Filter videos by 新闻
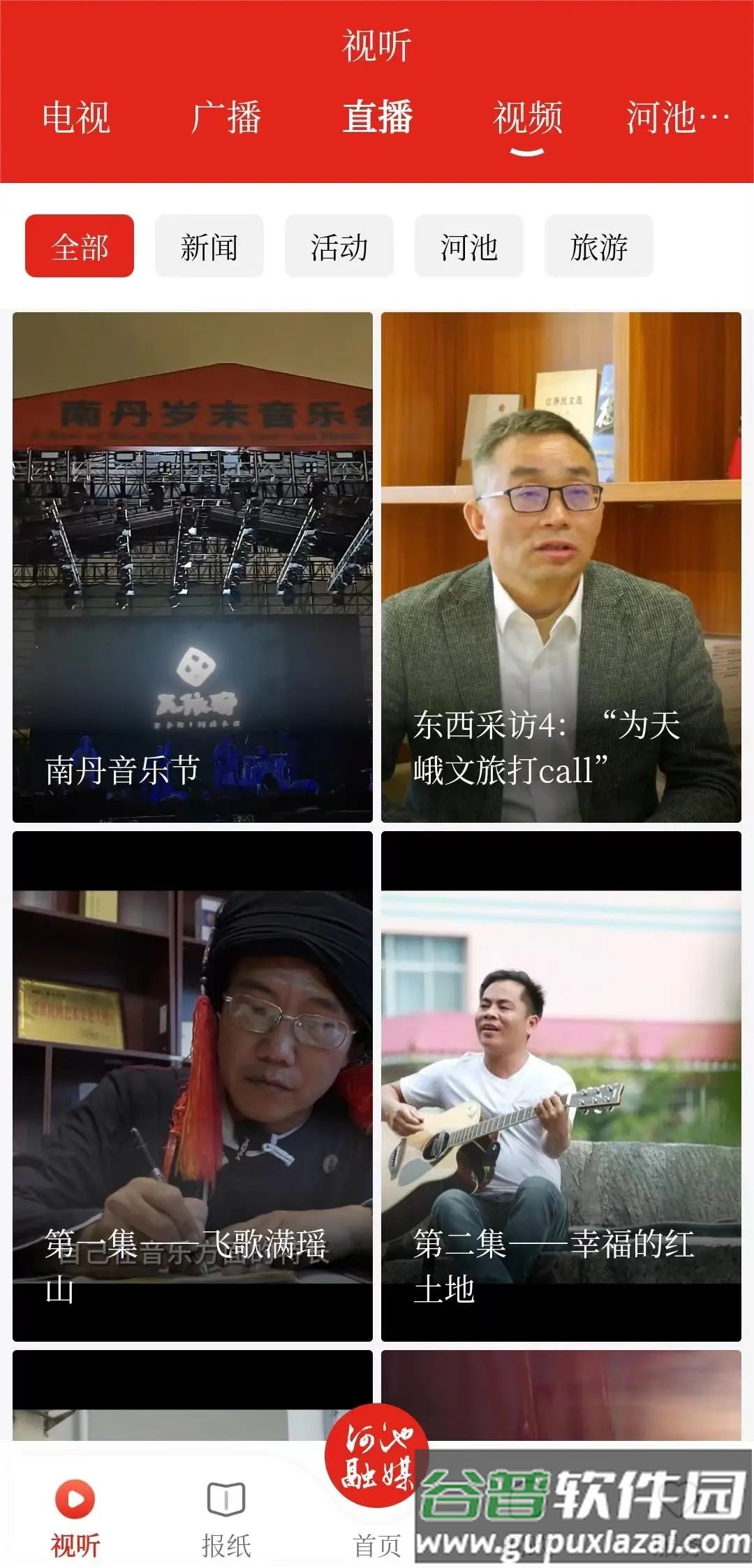 click(209, 247)
